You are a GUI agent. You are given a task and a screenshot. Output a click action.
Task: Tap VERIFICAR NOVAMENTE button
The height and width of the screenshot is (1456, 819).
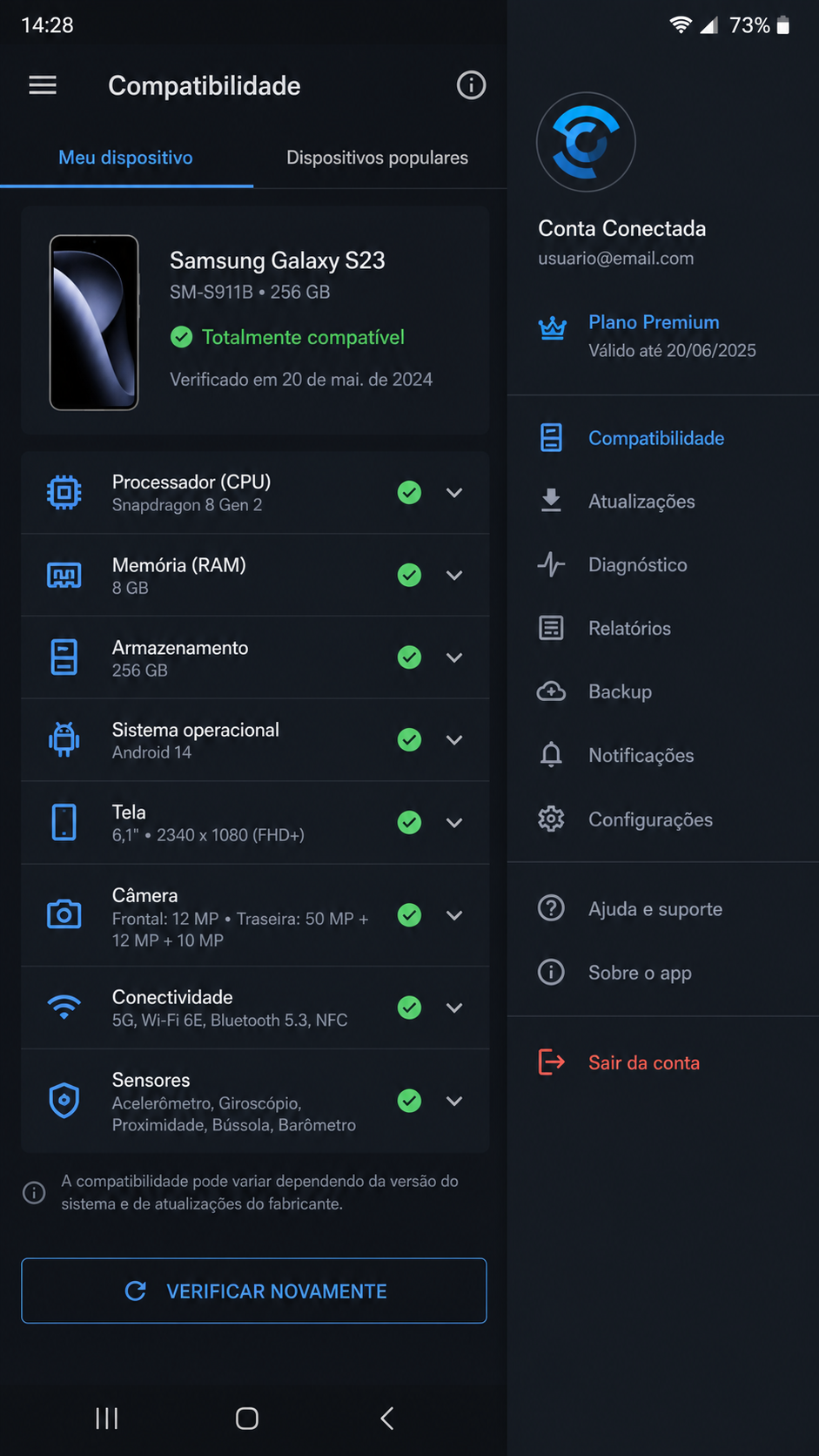[254, 1291]
